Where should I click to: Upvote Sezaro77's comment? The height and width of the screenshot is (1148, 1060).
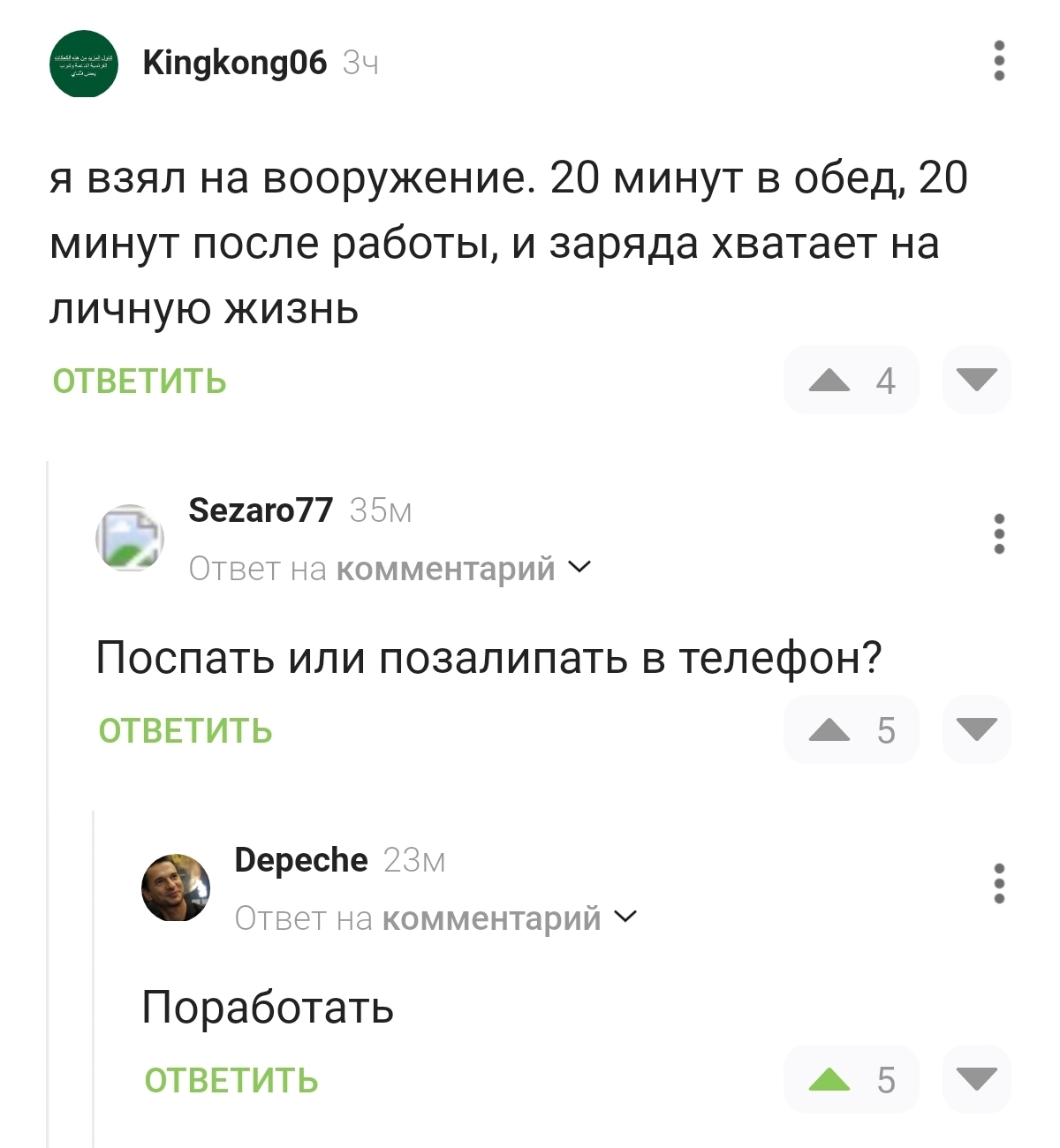pos(829,730)
